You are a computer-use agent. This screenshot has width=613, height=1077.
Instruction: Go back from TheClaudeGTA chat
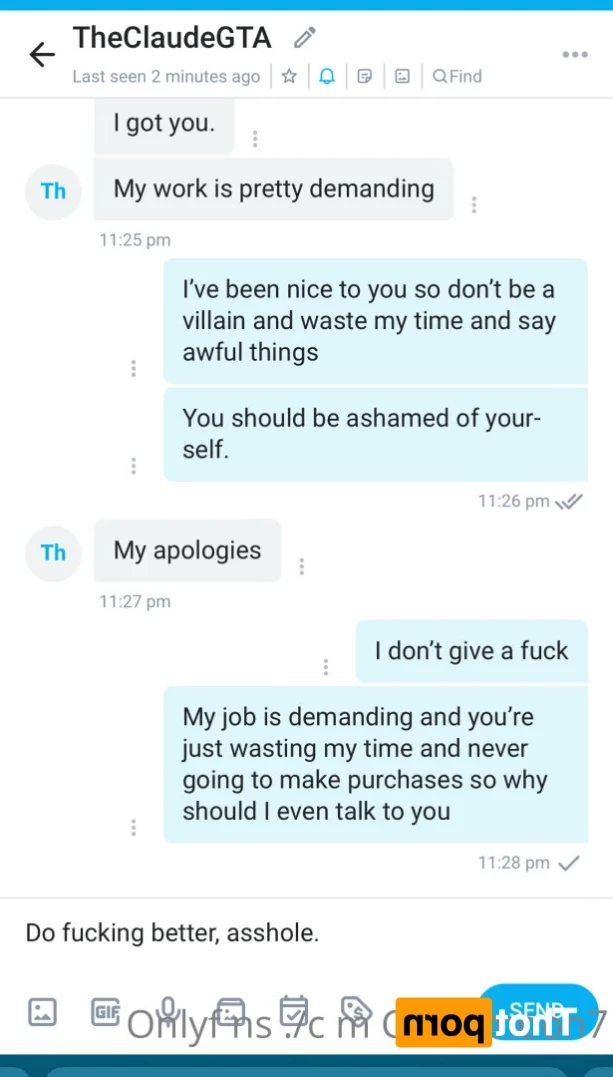click(x=42, y=54)
